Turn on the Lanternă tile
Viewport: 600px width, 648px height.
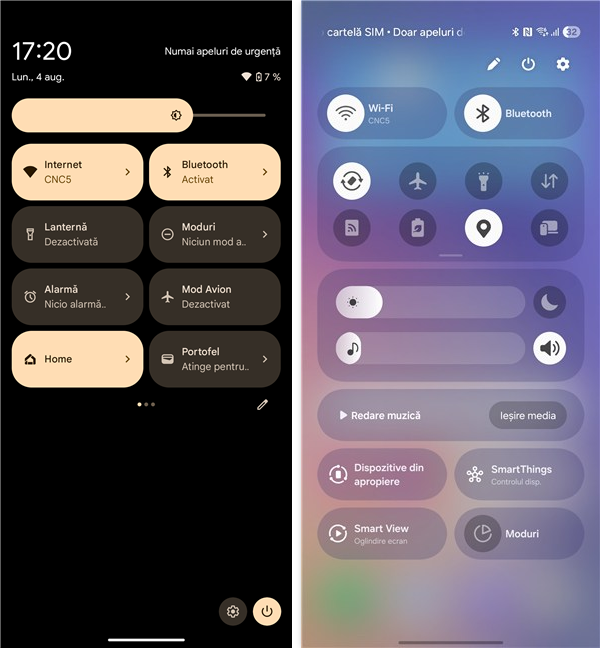[x=76, y=234]
